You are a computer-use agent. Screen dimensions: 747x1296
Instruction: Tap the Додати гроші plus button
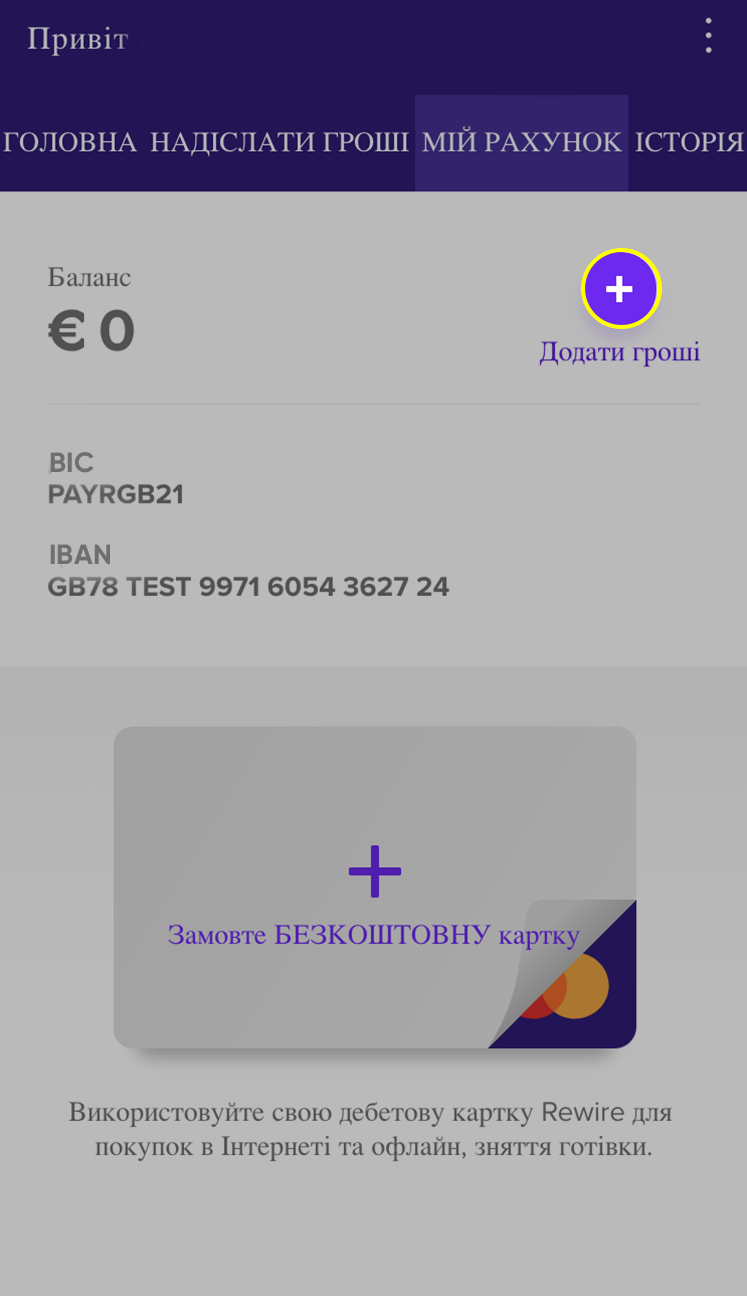click(621, 289)
